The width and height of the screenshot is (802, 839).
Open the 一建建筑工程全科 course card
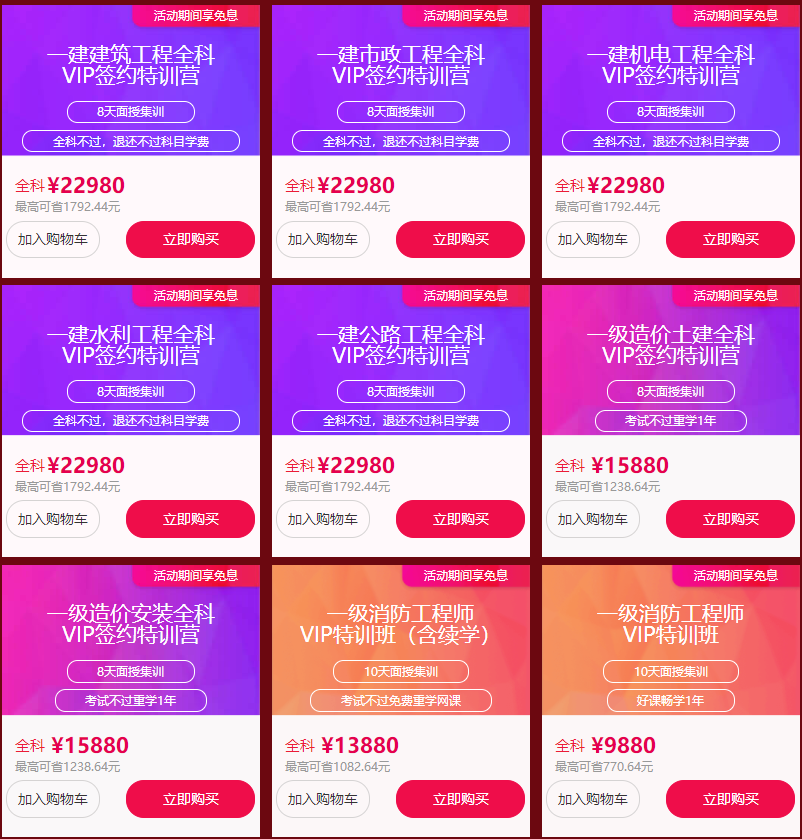click(131, 65)
